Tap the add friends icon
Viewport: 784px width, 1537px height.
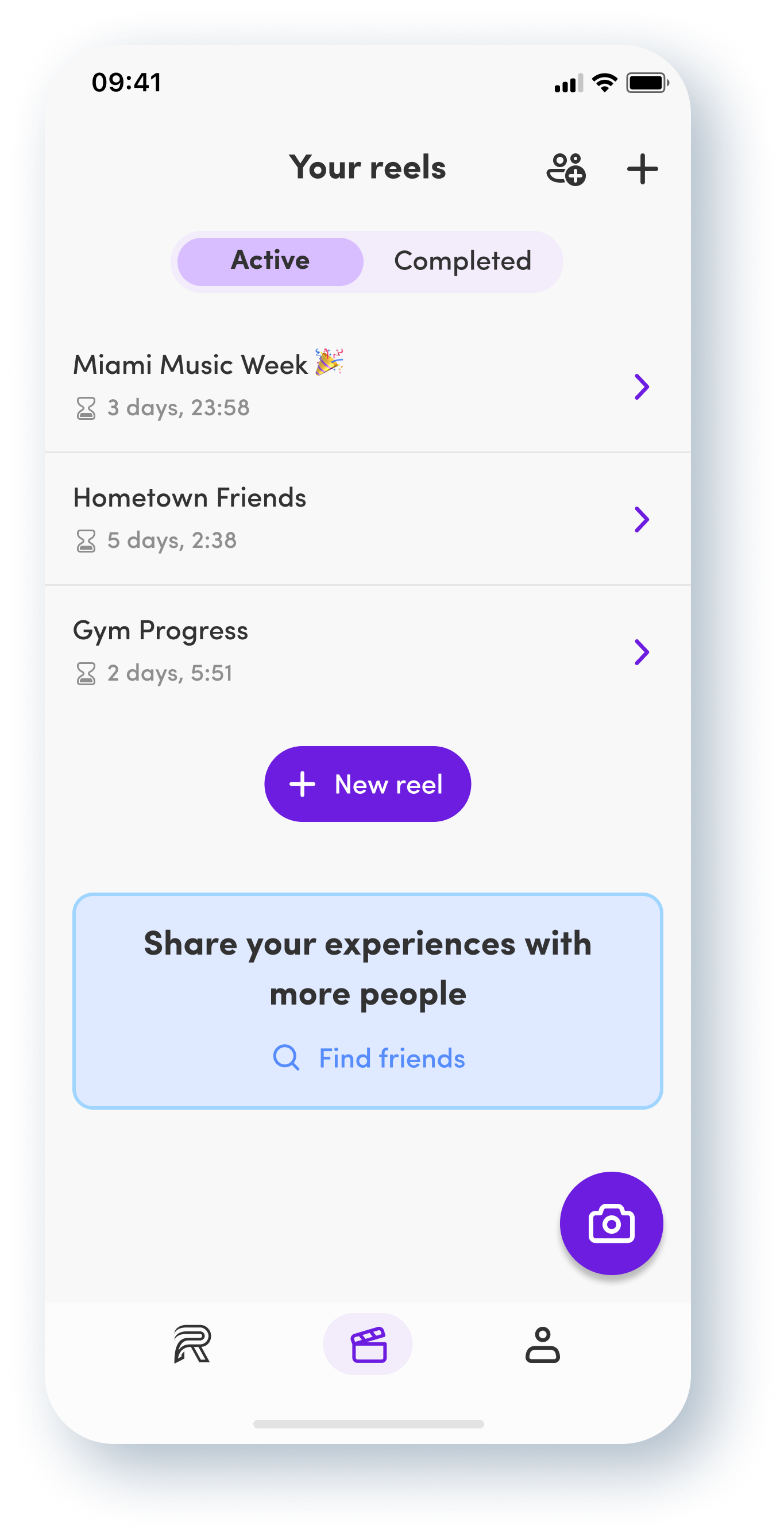point(566,169)
